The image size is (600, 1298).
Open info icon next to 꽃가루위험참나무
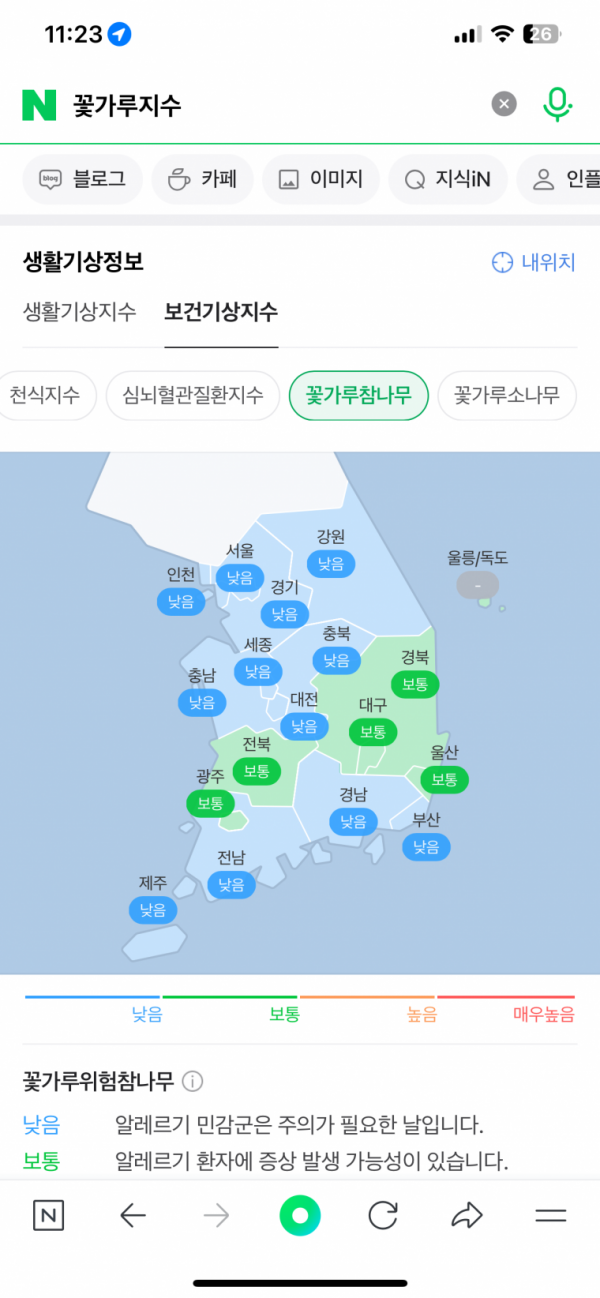(x=193, y=1081)
